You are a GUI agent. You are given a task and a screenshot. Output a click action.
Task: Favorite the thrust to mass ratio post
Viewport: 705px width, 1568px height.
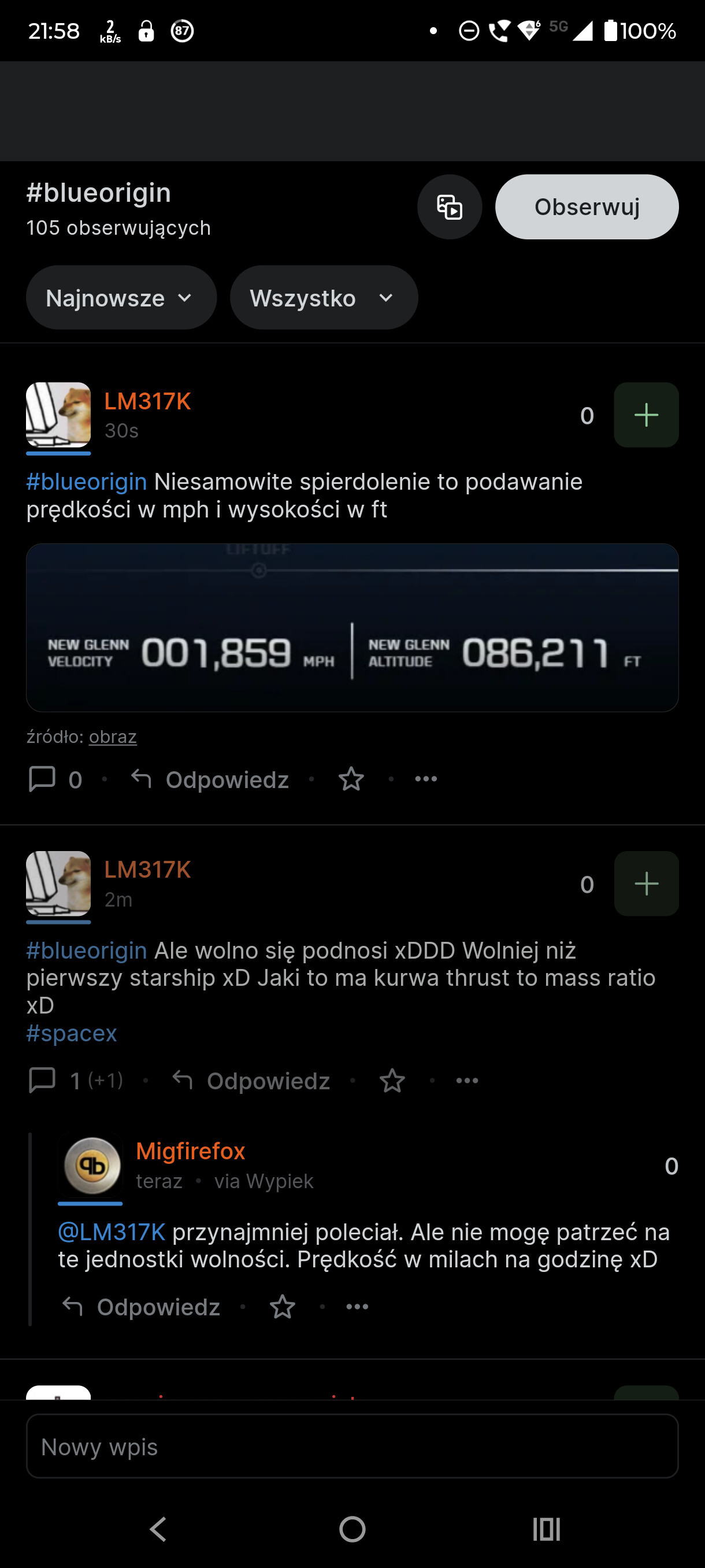pos(392,1081)
